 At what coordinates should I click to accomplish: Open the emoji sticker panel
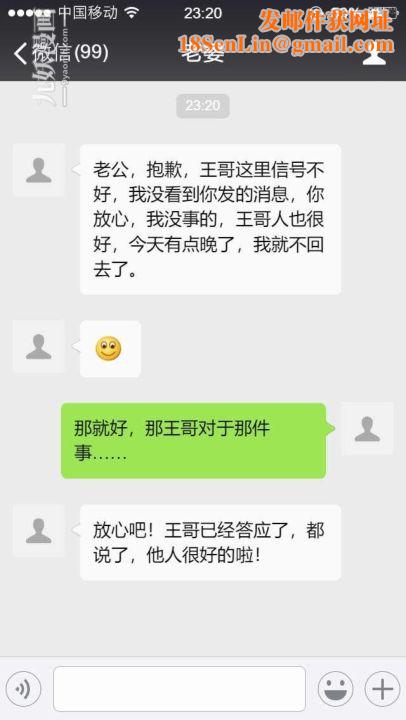click(336, 689)
